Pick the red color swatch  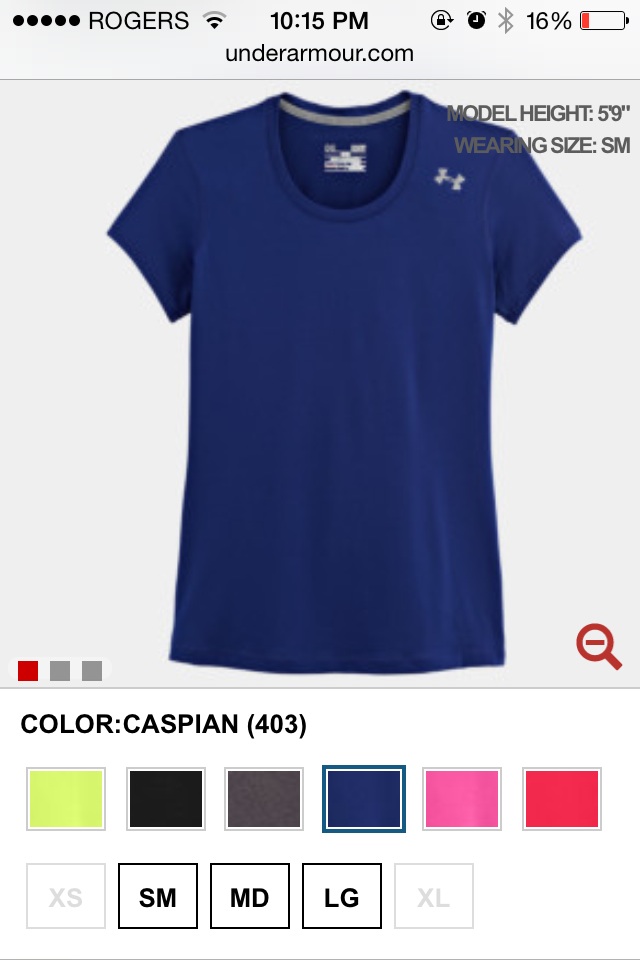pos(562,799)
